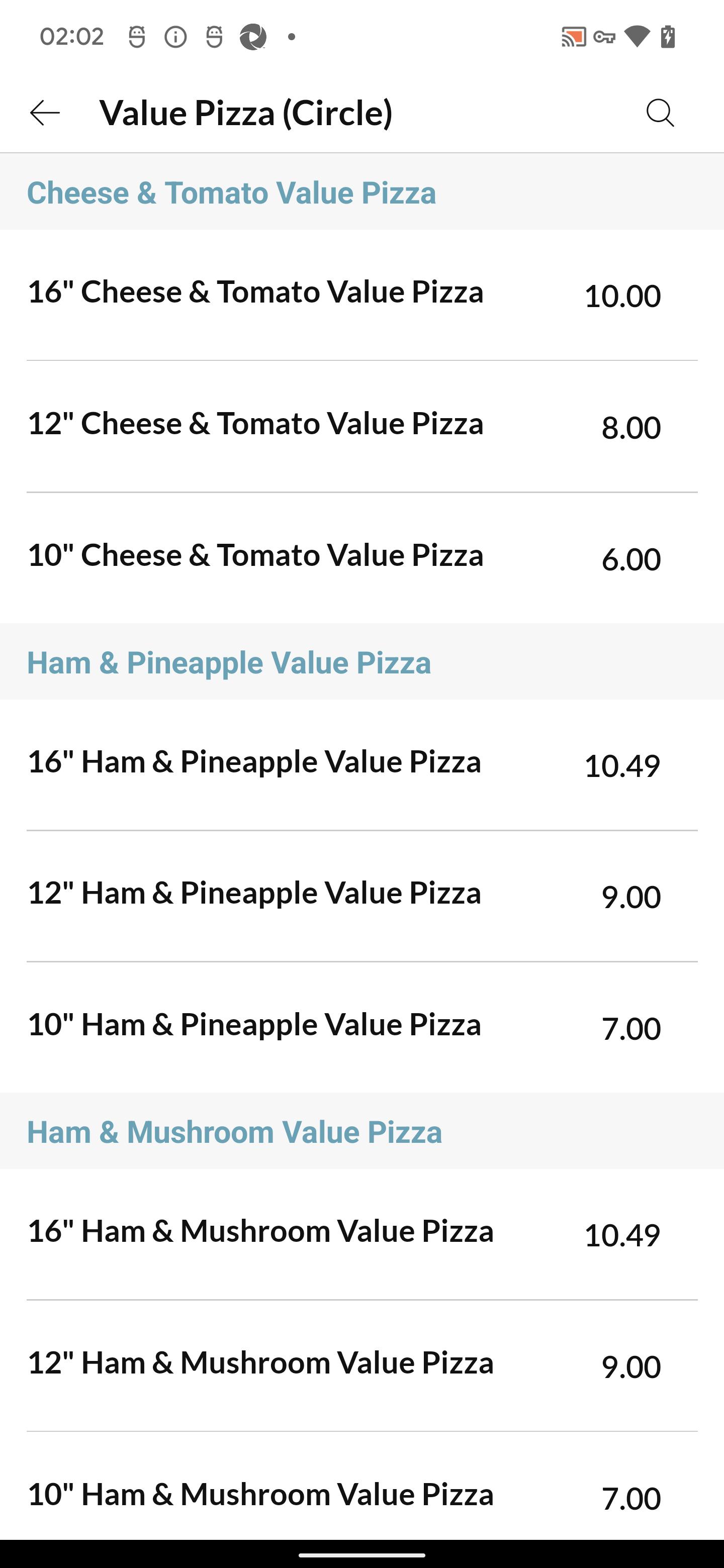This screenshot has width=724, height=1568.
Task: Select 16" Ham & Pineapple Value Pizza
Action: pyautogui.click(x=361, y=764)
